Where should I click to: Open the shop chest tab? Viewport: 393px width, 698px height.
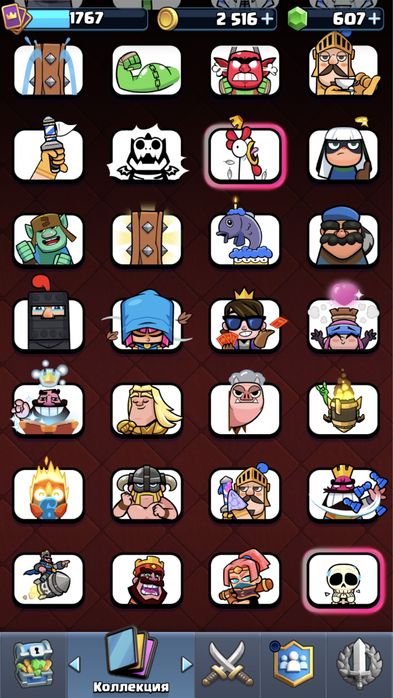pyautogui.click(x=33, y=664)
